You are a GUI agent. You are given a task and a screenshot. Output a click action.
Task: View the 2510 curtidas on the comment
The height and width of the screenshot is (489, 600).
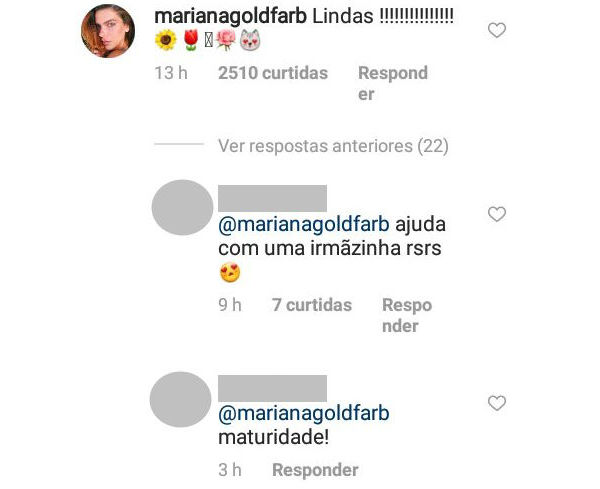[272, 73]
